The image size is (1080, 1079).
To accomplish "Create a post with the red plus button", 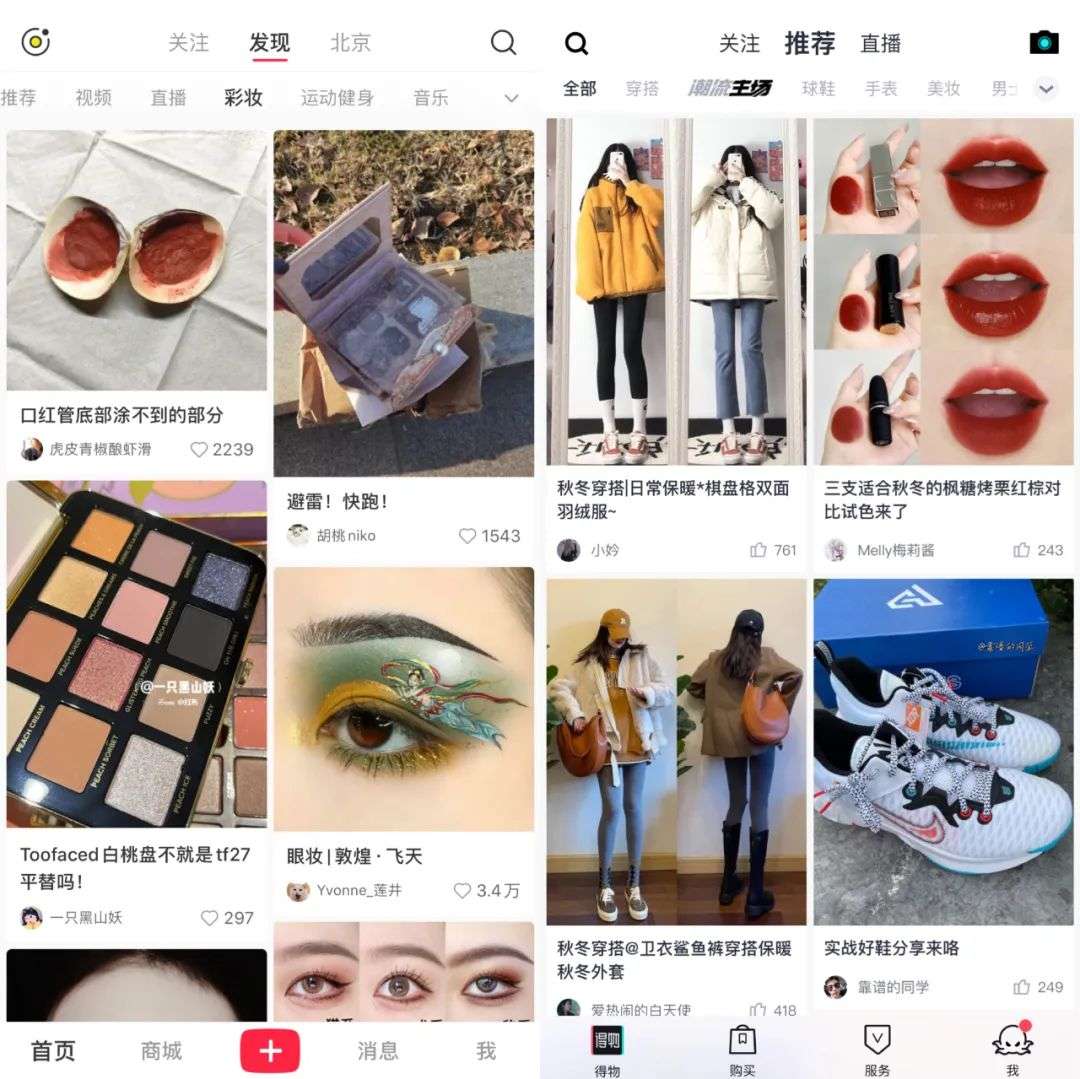I will [269, 1050].
